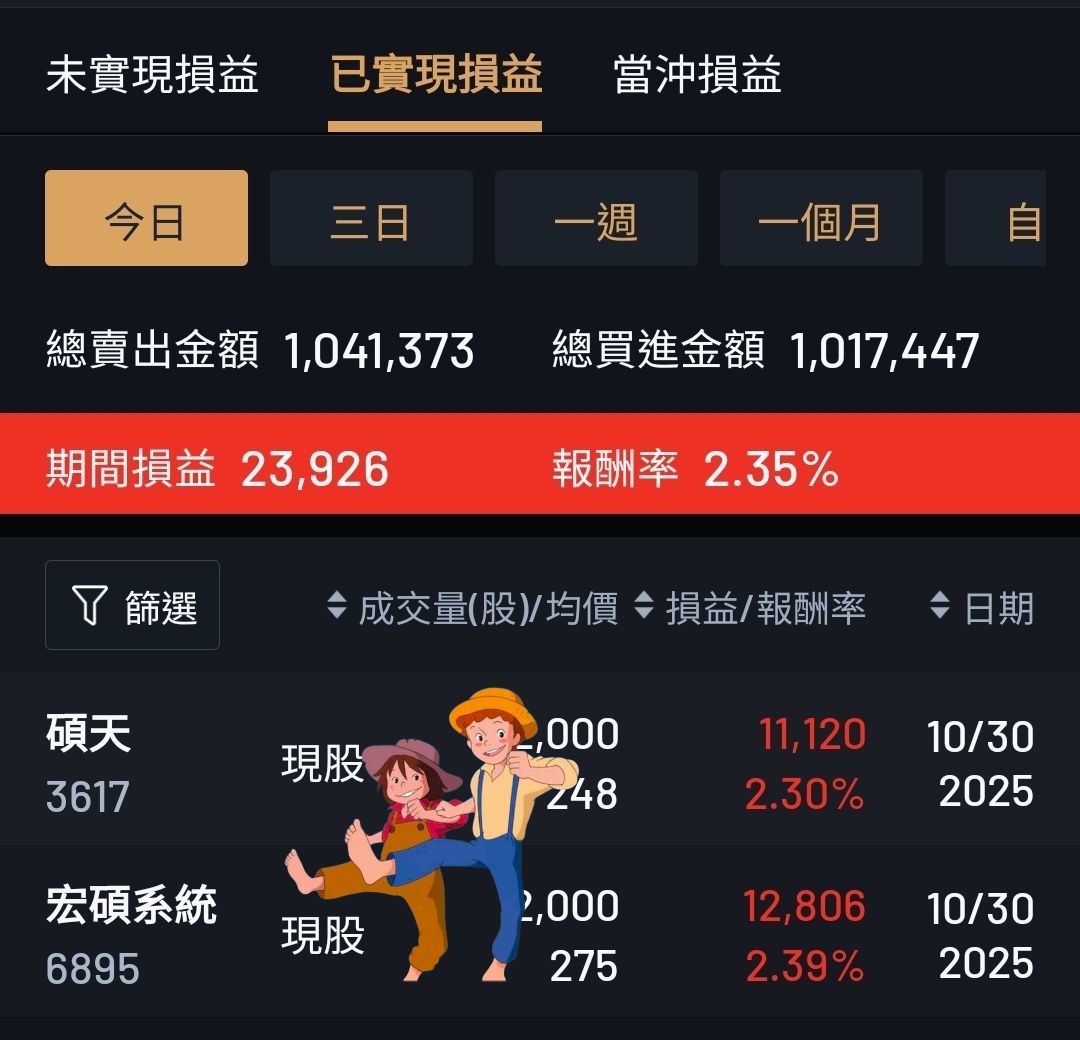Switch to the 未實現損益 tab
The width and height of the screenshot is (1080, 1040).
pos(152,76)
